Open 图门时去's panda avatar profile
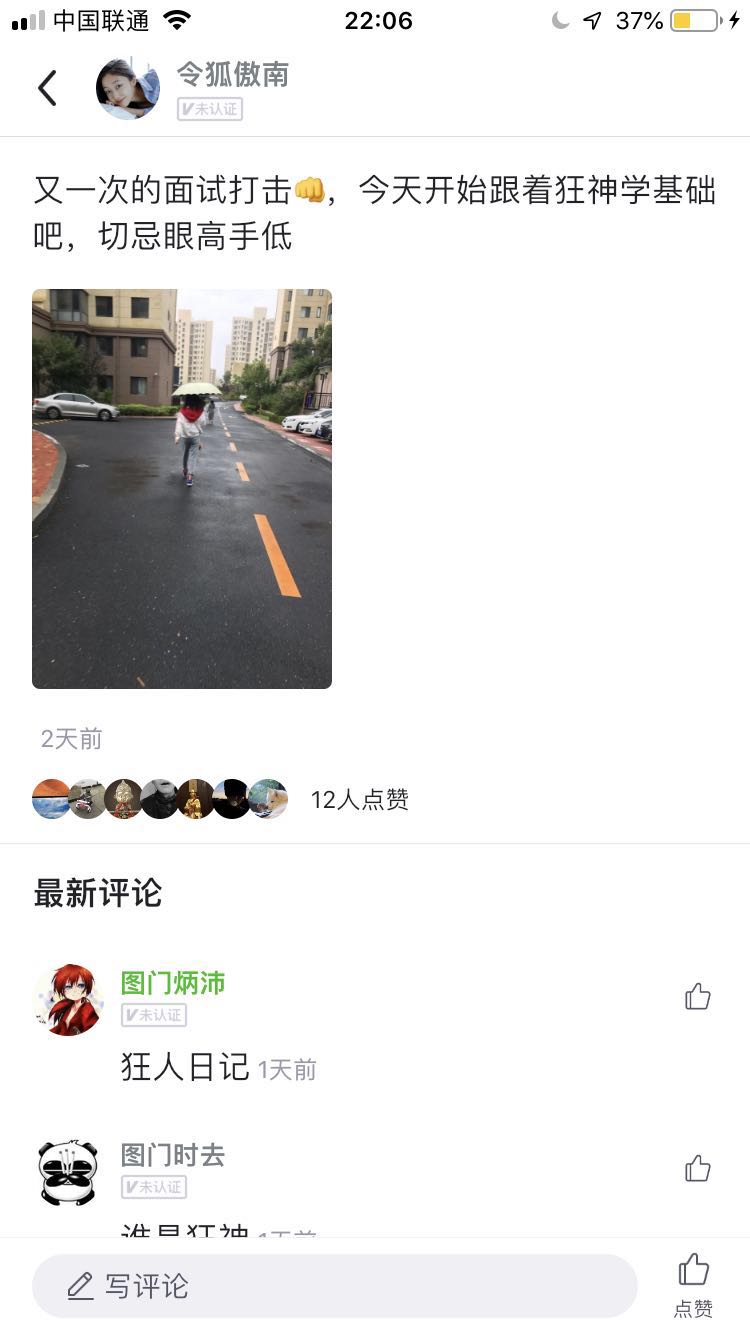This screenshot has height=1334, width=750. pos(69,1172)
